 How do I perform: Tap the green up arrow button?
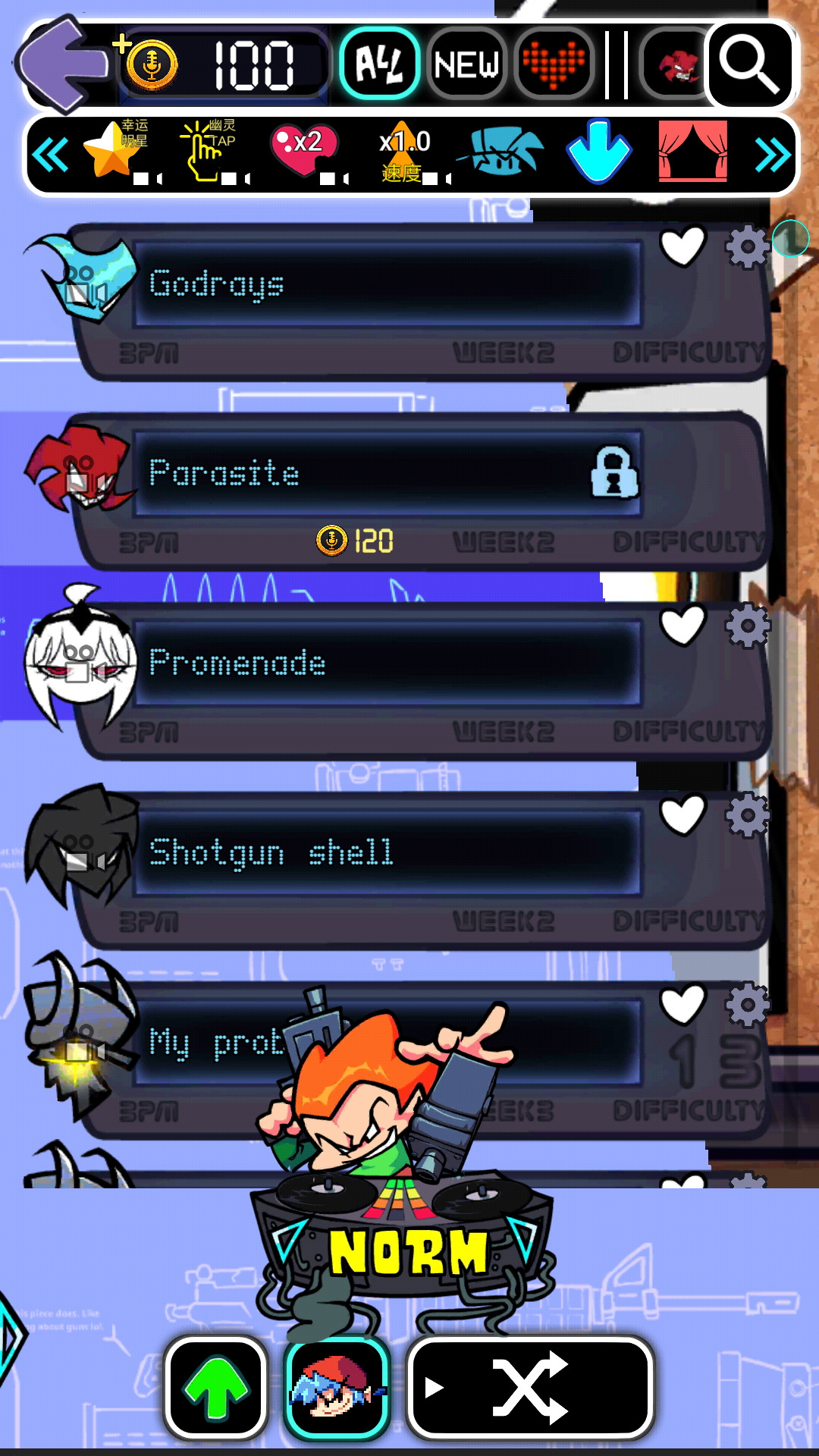(216, 1389)
